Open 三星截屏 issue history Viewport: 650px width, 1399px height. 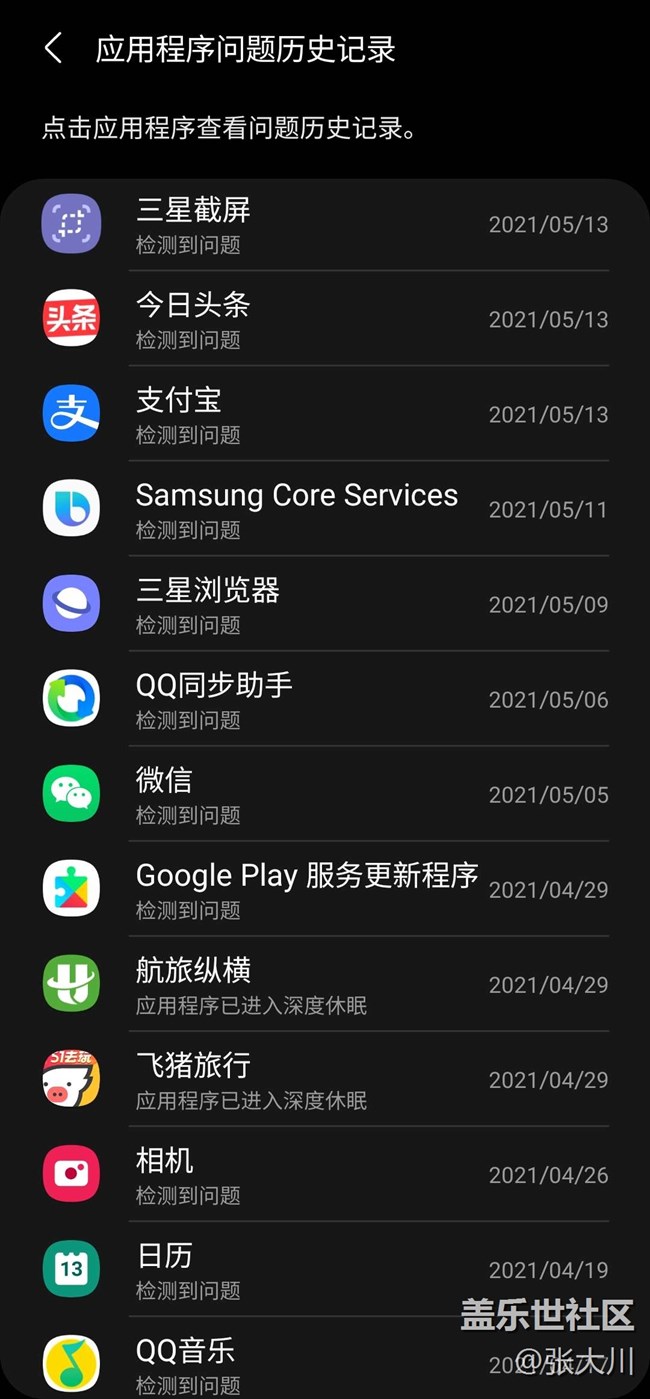[324, 224]
